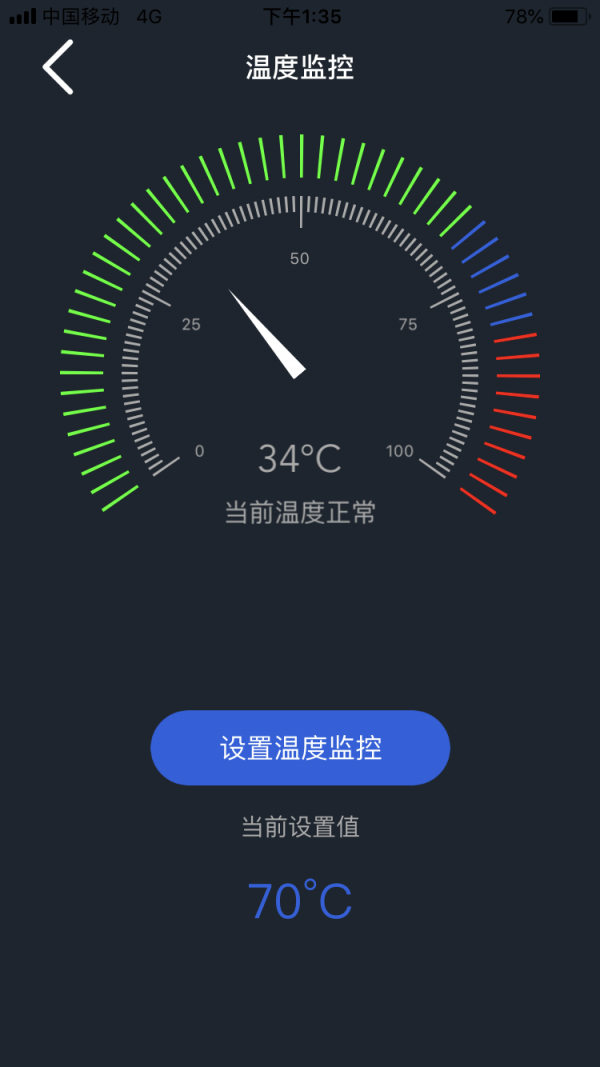Viewport: 600px width, 1067px height.
Task: Go back using the top-left arrow
Action: pos(58,68)
